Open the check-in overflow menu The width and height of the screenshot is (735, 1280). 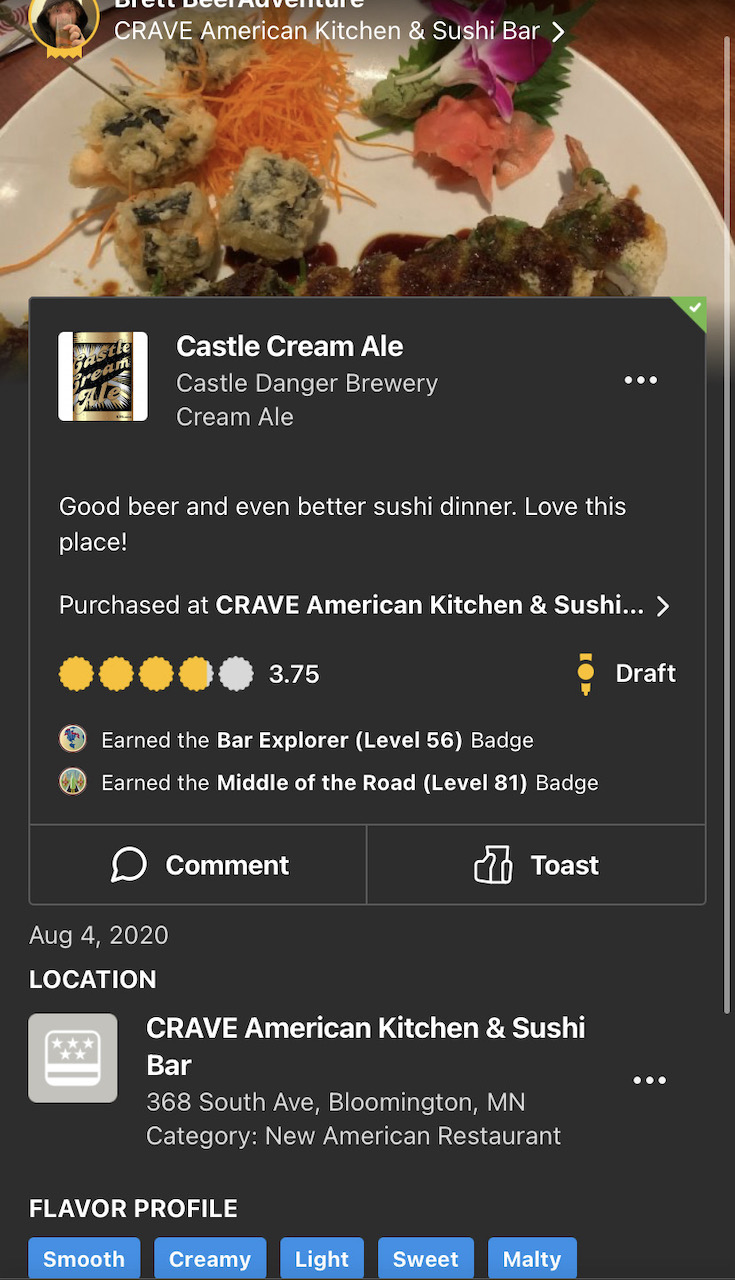click(640, 380)
